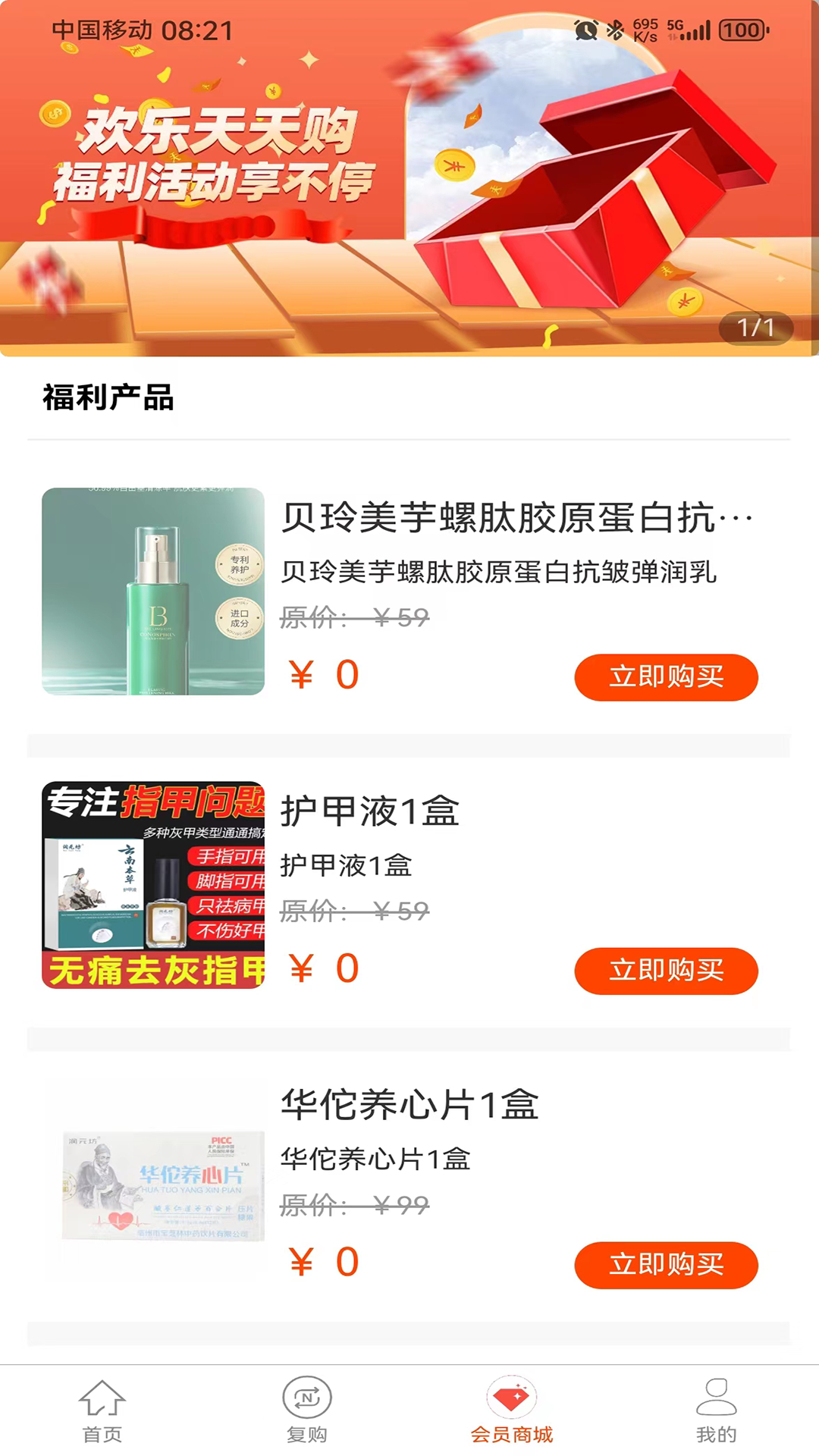Tap the alarm clock status bar icon
819x1456 pixels.
(x=585, y=29)
